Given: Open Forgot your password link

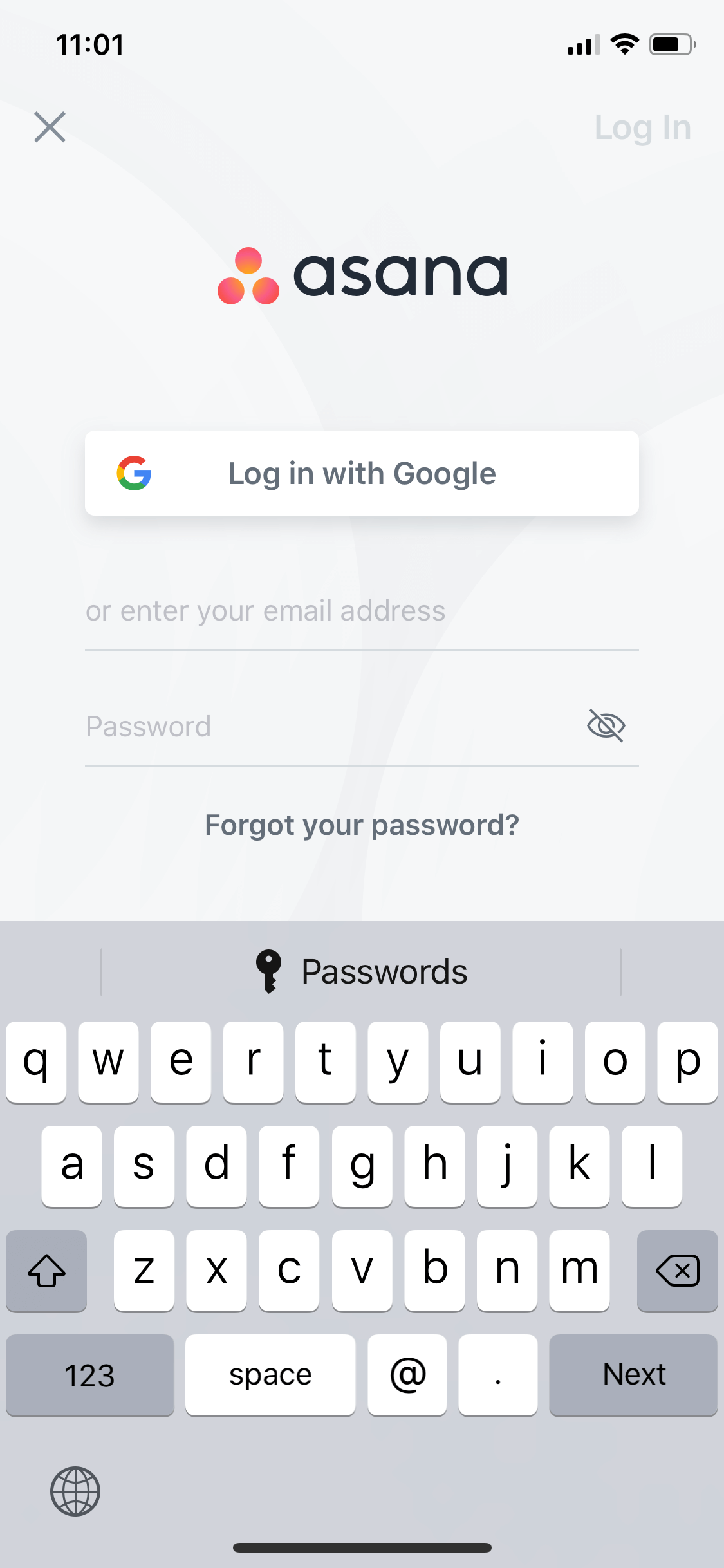Looking at the screenshot, I should (362, 825).
